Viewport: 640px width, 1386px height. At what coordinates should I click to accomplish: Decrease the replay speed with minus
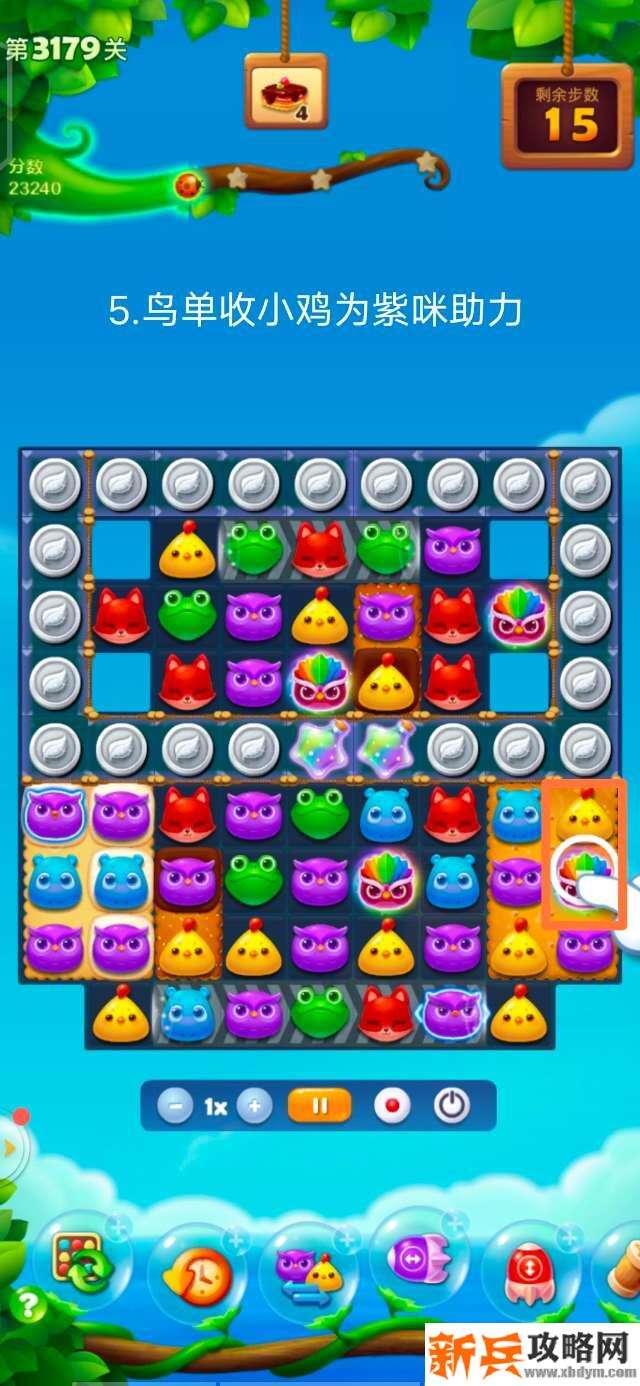pos(176,1106)
